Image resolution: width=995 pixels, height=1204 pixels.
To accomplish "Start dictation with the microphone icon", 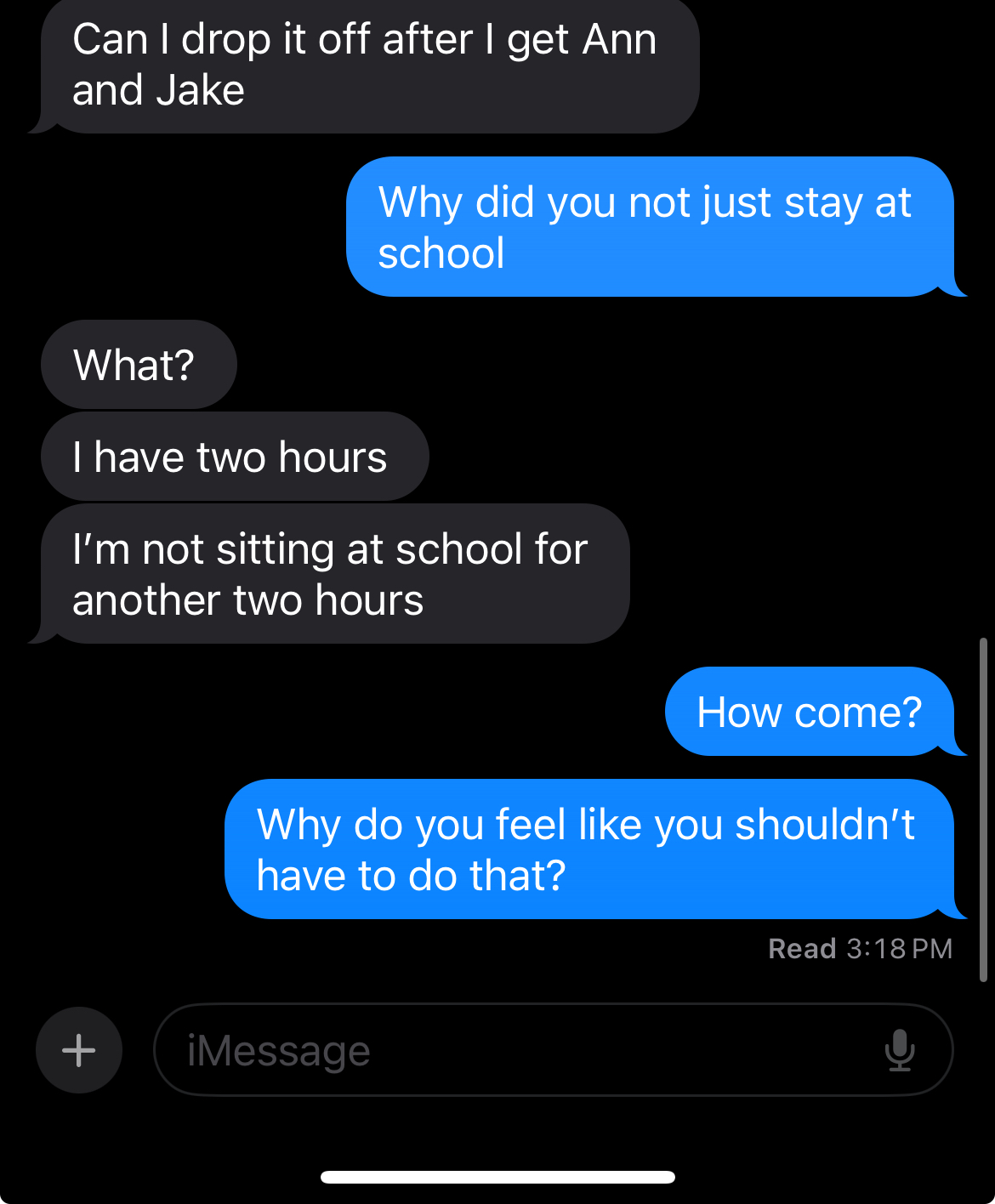I will (x=899, y=1050).
